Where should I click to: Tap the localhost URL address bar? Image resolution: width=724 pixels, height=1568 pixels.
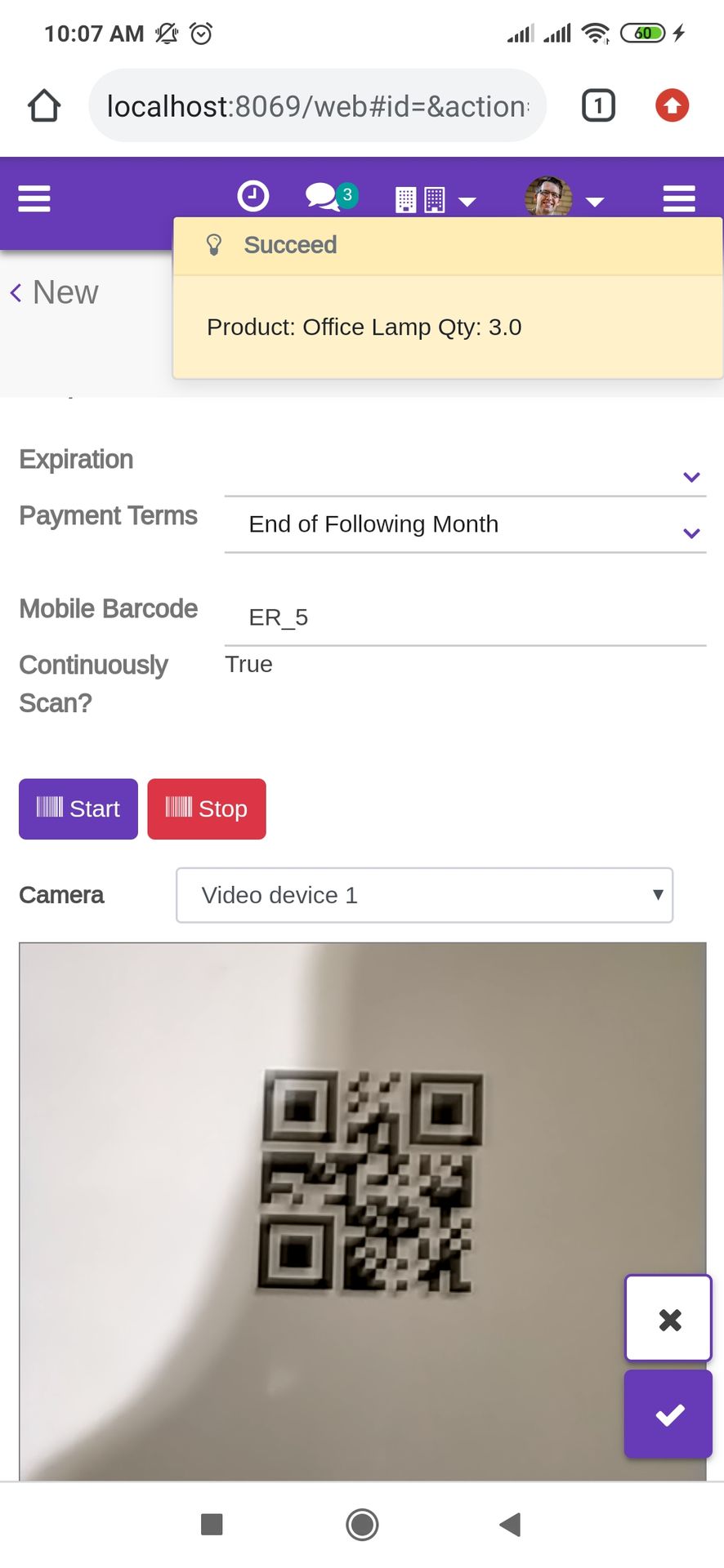(x=317, y=105)
